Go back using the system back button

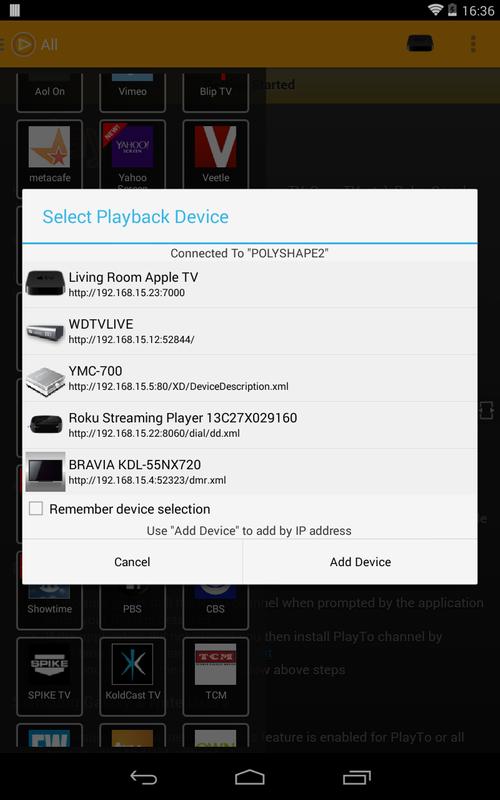click(x=143, y=778)
